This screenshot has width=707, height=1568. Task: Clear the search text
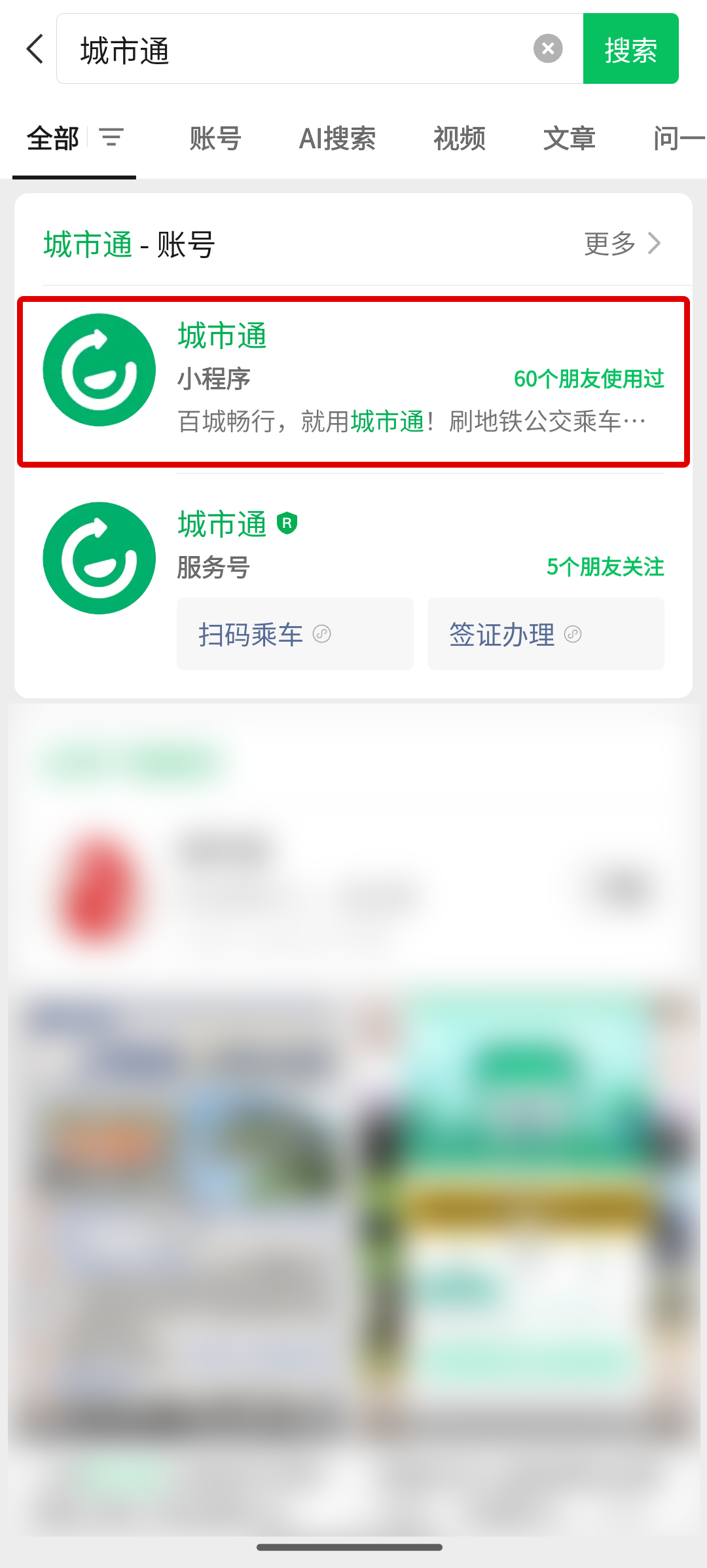point(548,49)
